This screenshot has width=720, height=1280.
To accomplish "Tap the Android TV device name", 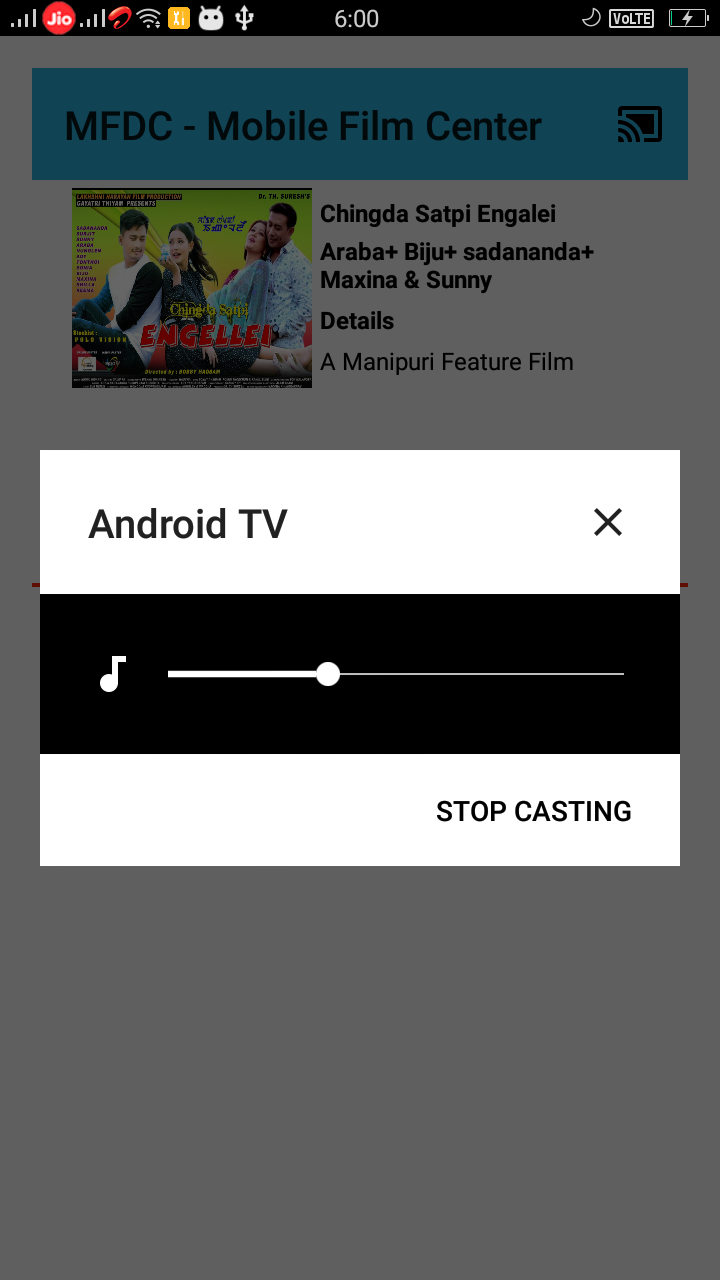I will pos(187,523).
